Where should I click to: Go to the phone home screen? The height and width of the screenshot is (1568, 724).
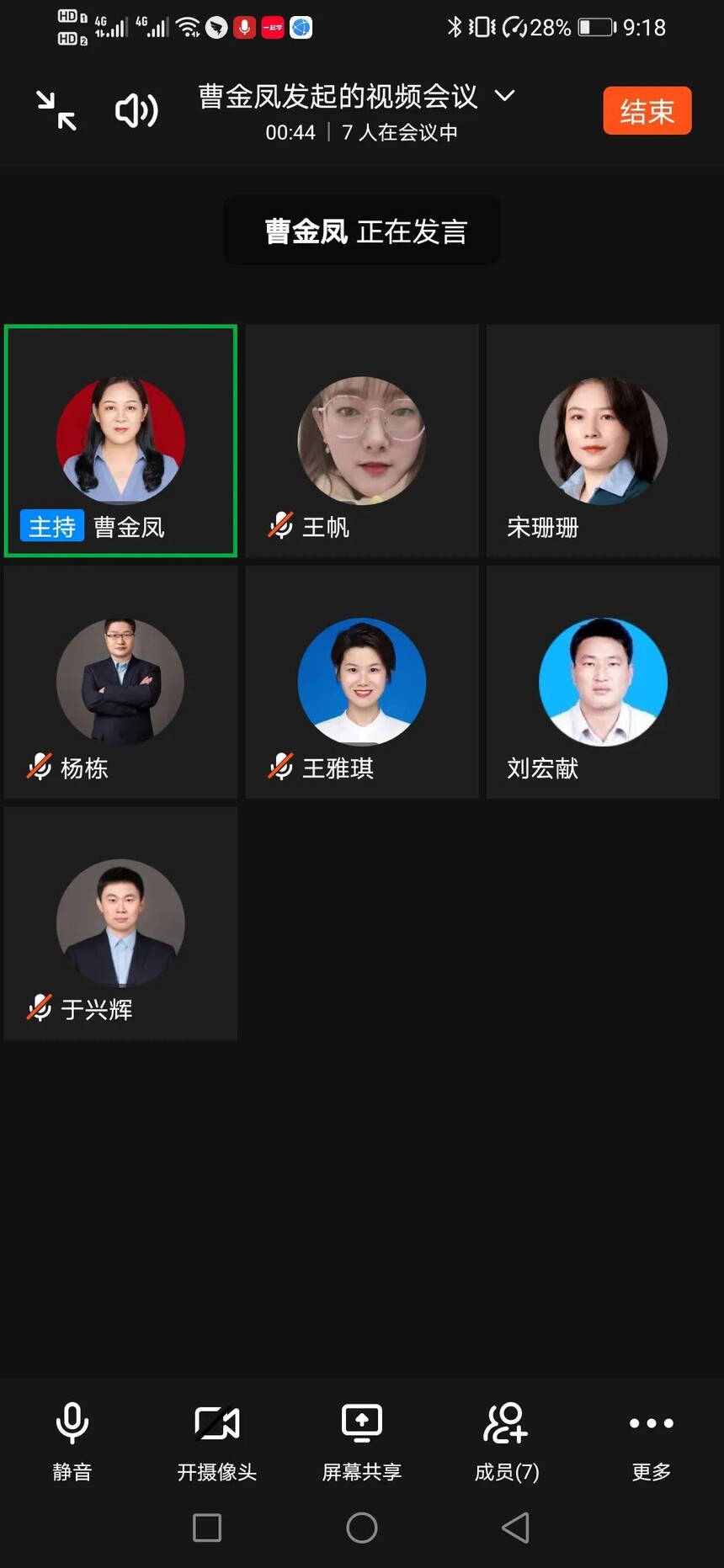pyautogui.click(x=362, y=1528)
